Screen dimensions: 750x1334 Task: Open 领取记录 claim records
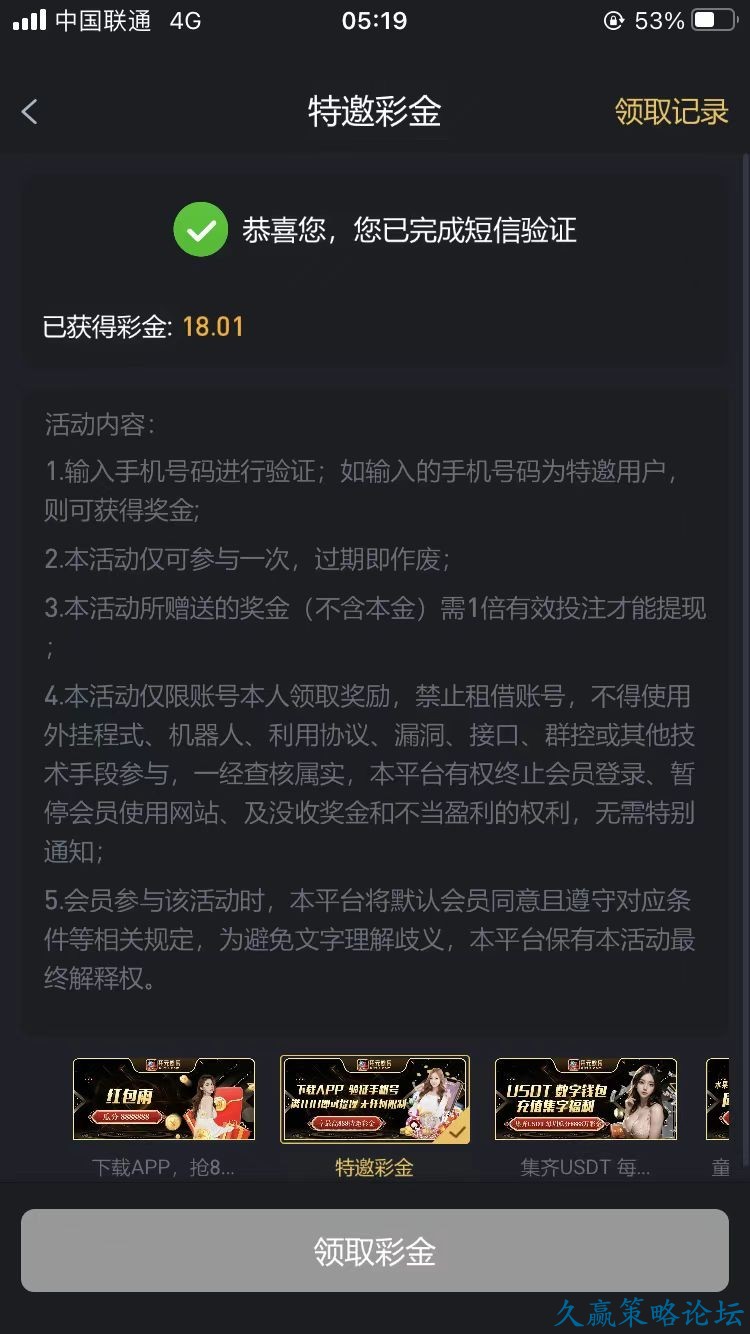coord(671,111)
